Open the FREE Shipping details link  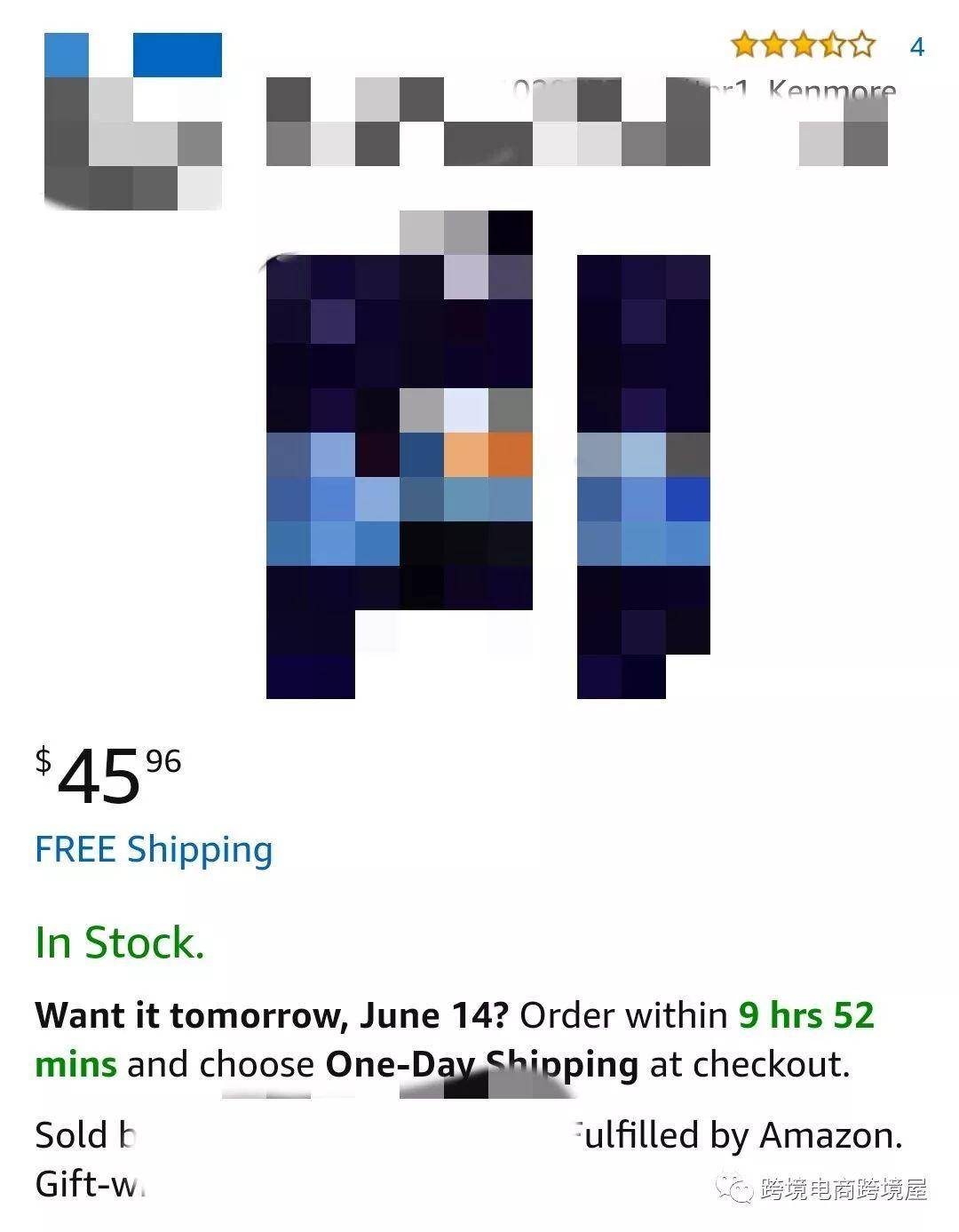(154, 849)
